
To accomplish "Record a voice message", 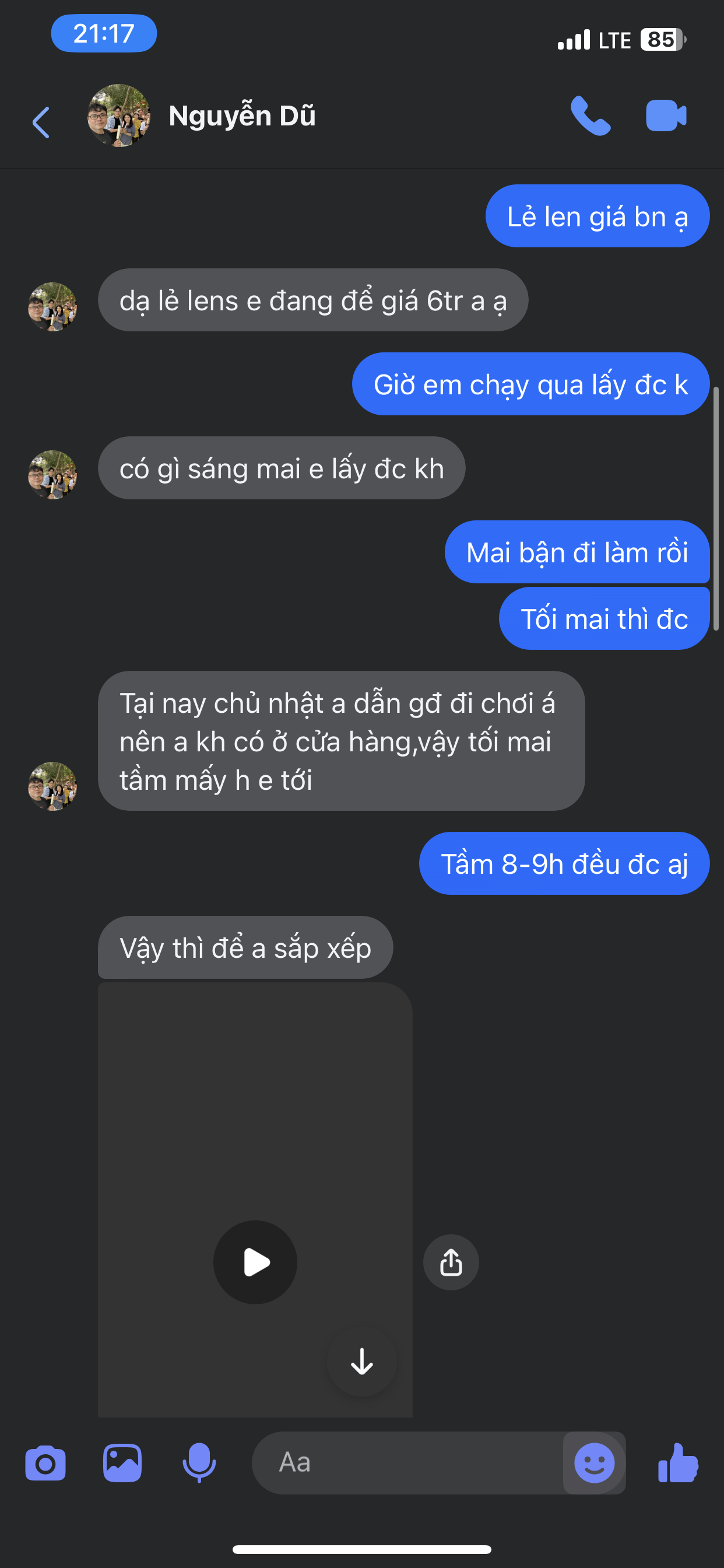I will tap(199, 1462).
